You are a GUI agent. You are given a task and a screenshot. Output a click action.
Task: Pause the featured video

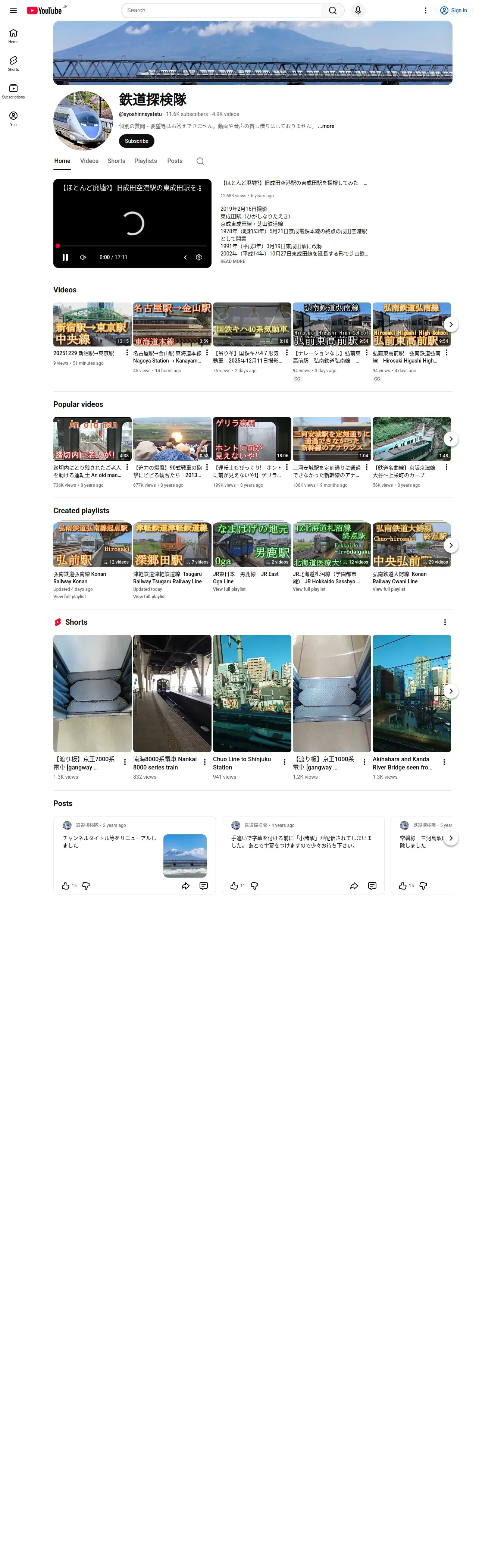(x=65, y=257)
